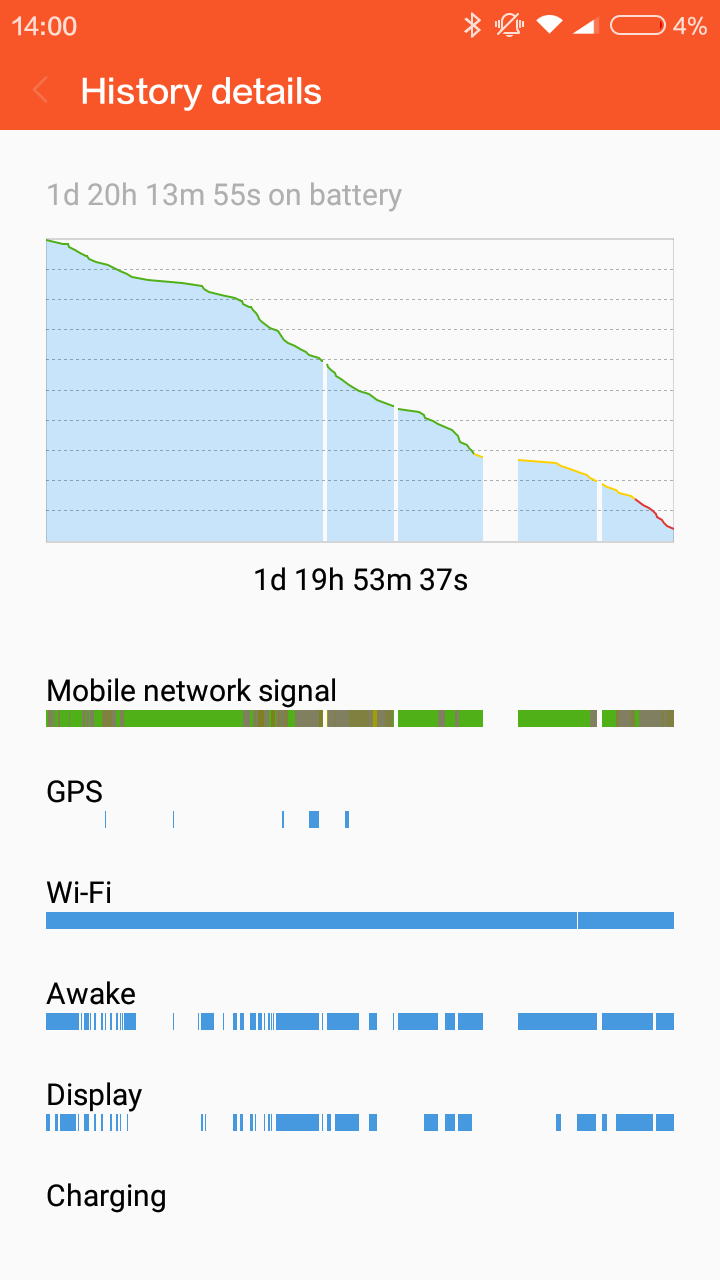The width and height of the screenshot is (720, 1280).
Task: Go back from History details
Action: coord(40,91)
